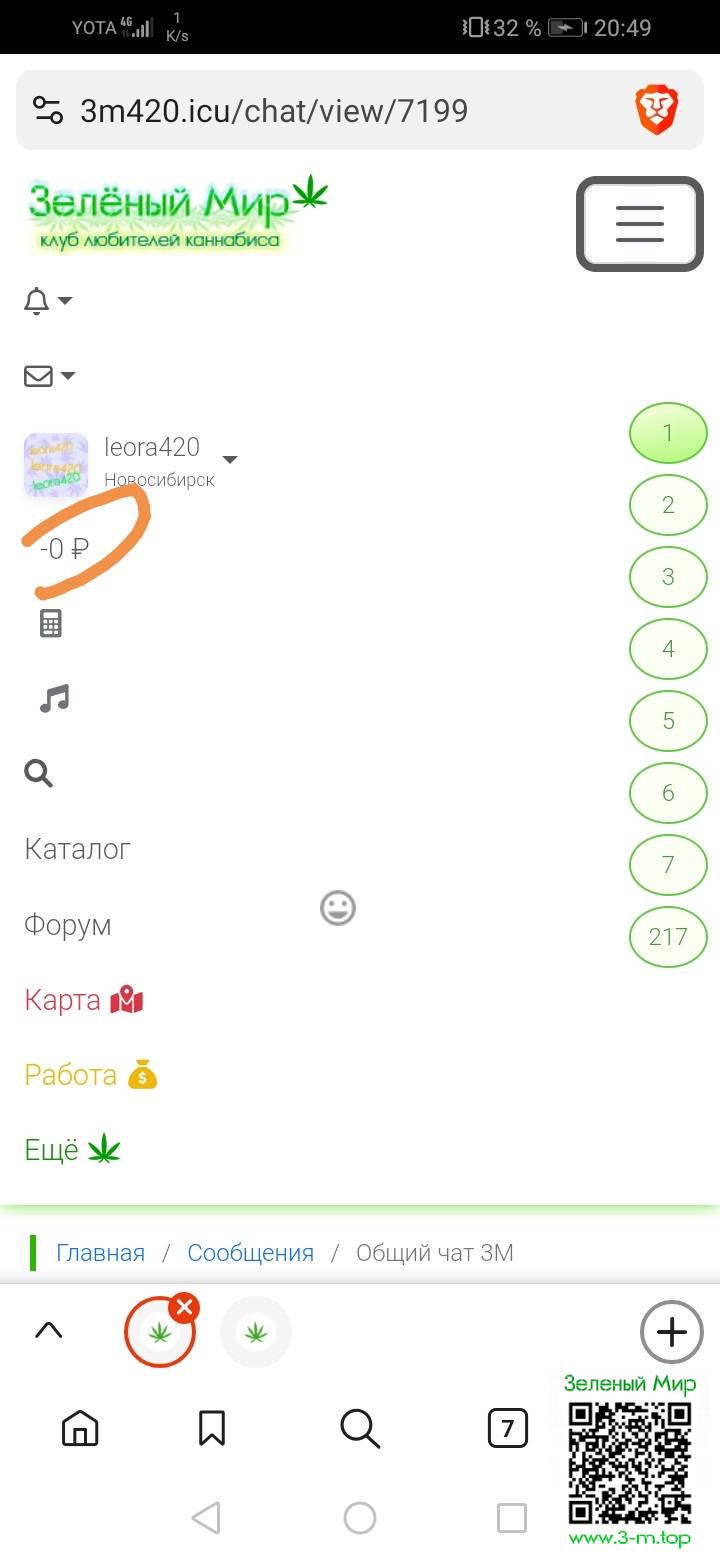Open the music note icon
The image size is (720, 1560).
coord(54,698)
